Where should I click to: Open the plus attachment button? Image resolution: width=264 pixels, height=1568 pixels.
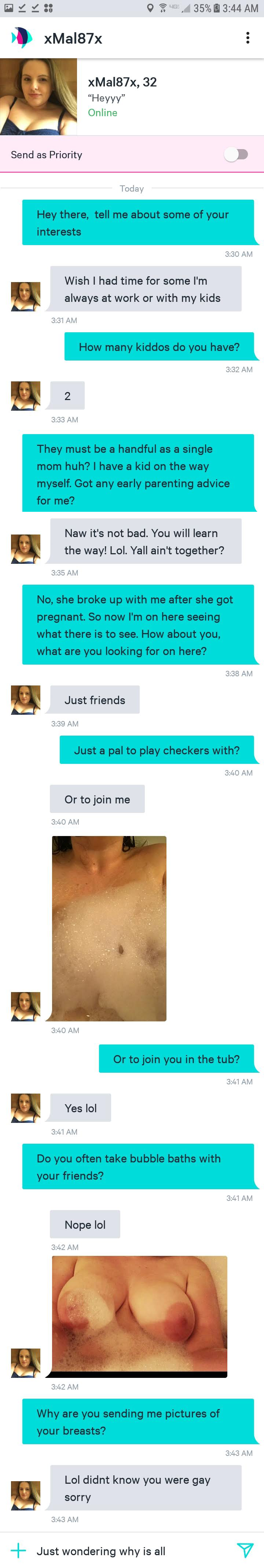(18, 1550)
